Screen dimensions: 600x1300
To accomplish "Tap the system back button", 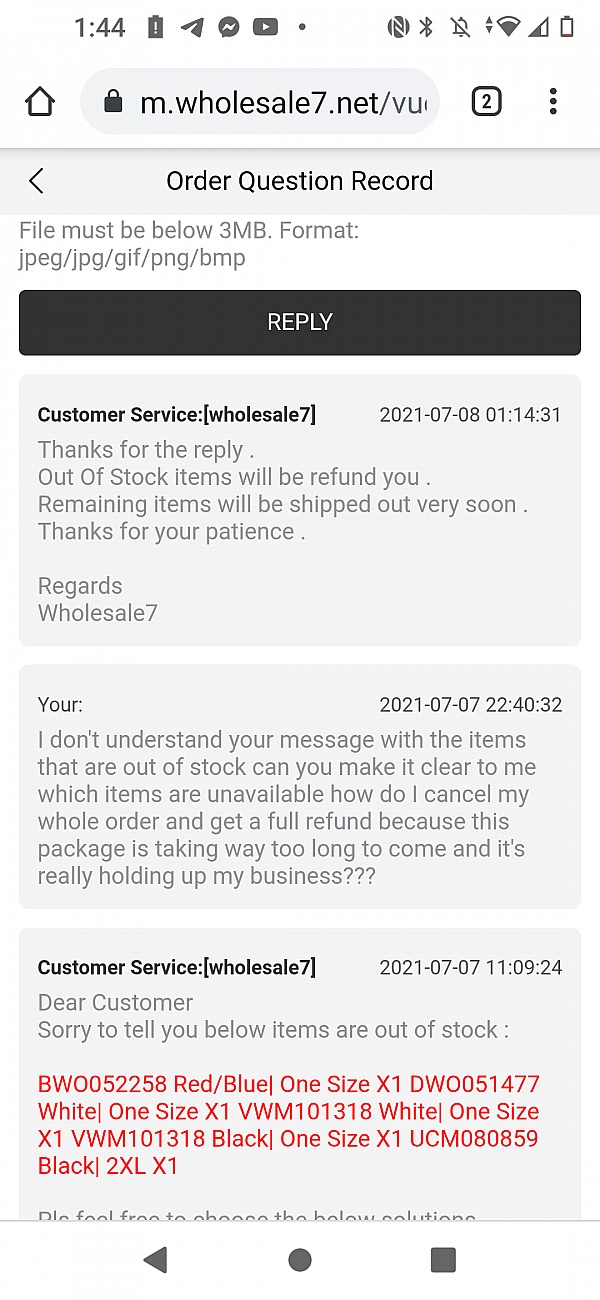I will pyautogui.click(x=155, y=1260).
